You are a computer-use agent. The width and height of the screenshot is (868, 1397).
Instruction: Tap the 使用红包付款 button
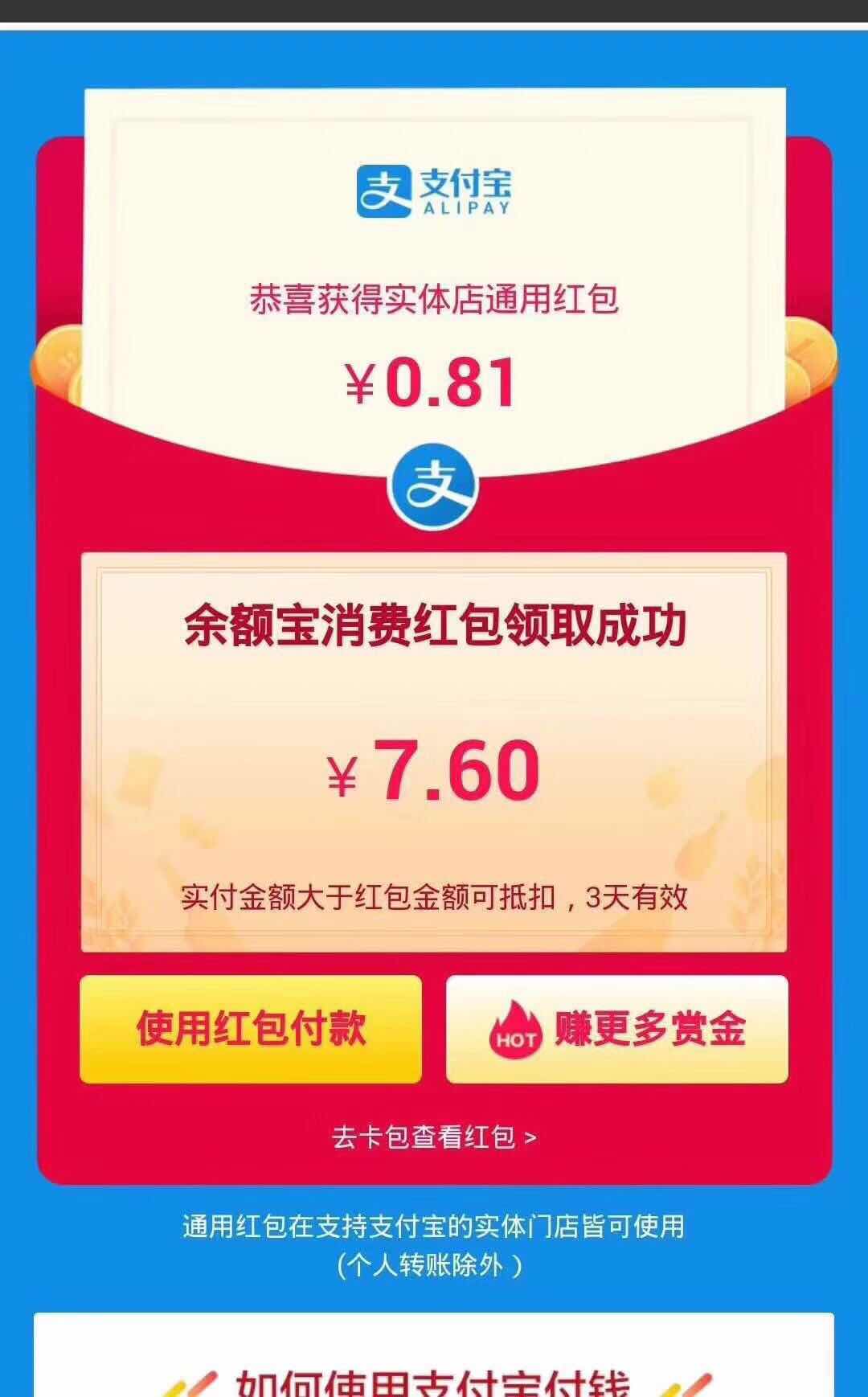250,1029
